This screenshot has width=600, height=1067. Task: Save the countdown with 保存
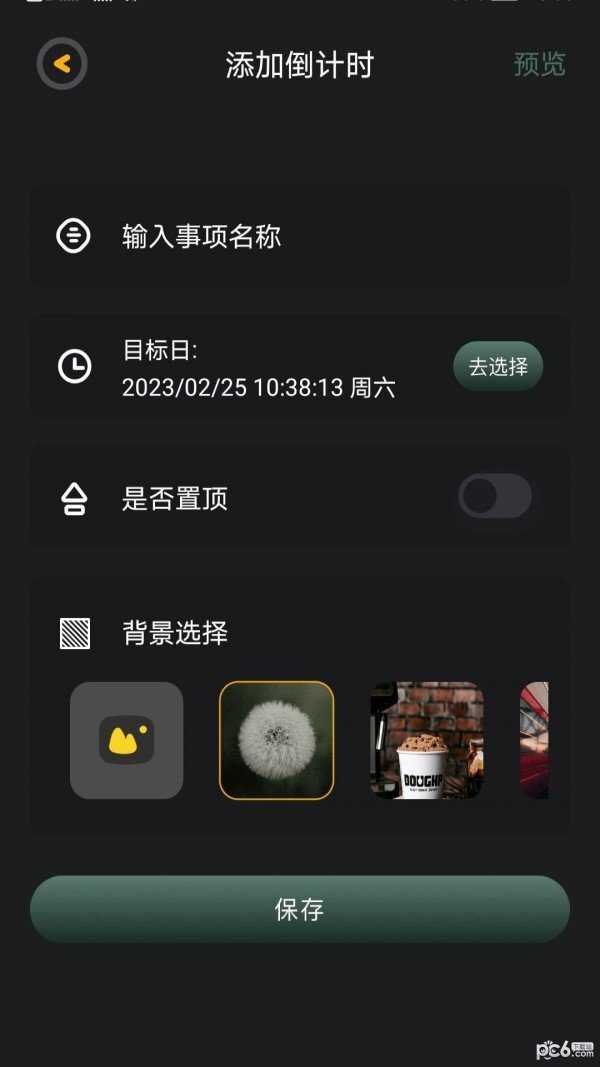(300, 909)
